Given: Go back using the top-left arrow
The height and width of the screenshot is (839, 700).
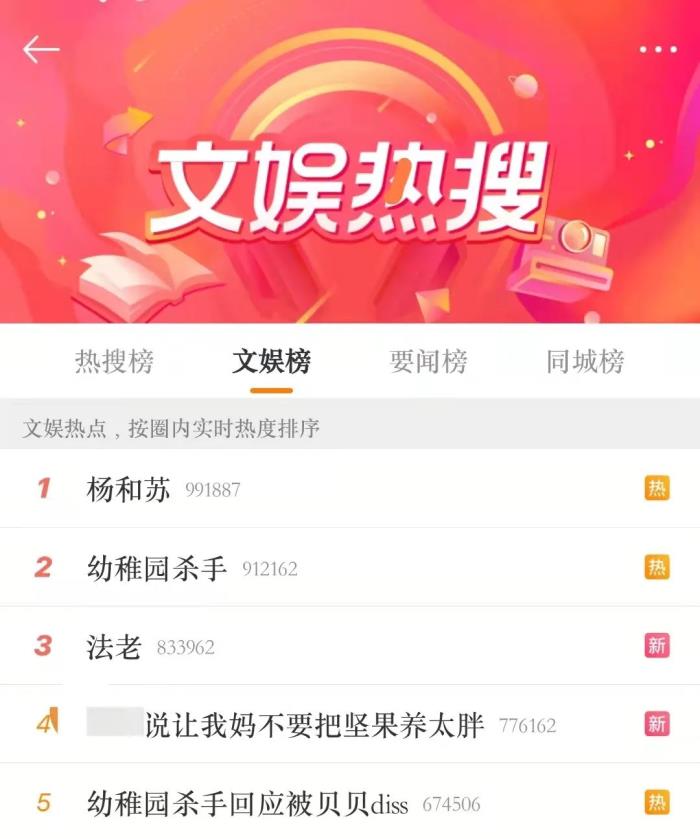Looking at the screenshot, I should point(41,49).
